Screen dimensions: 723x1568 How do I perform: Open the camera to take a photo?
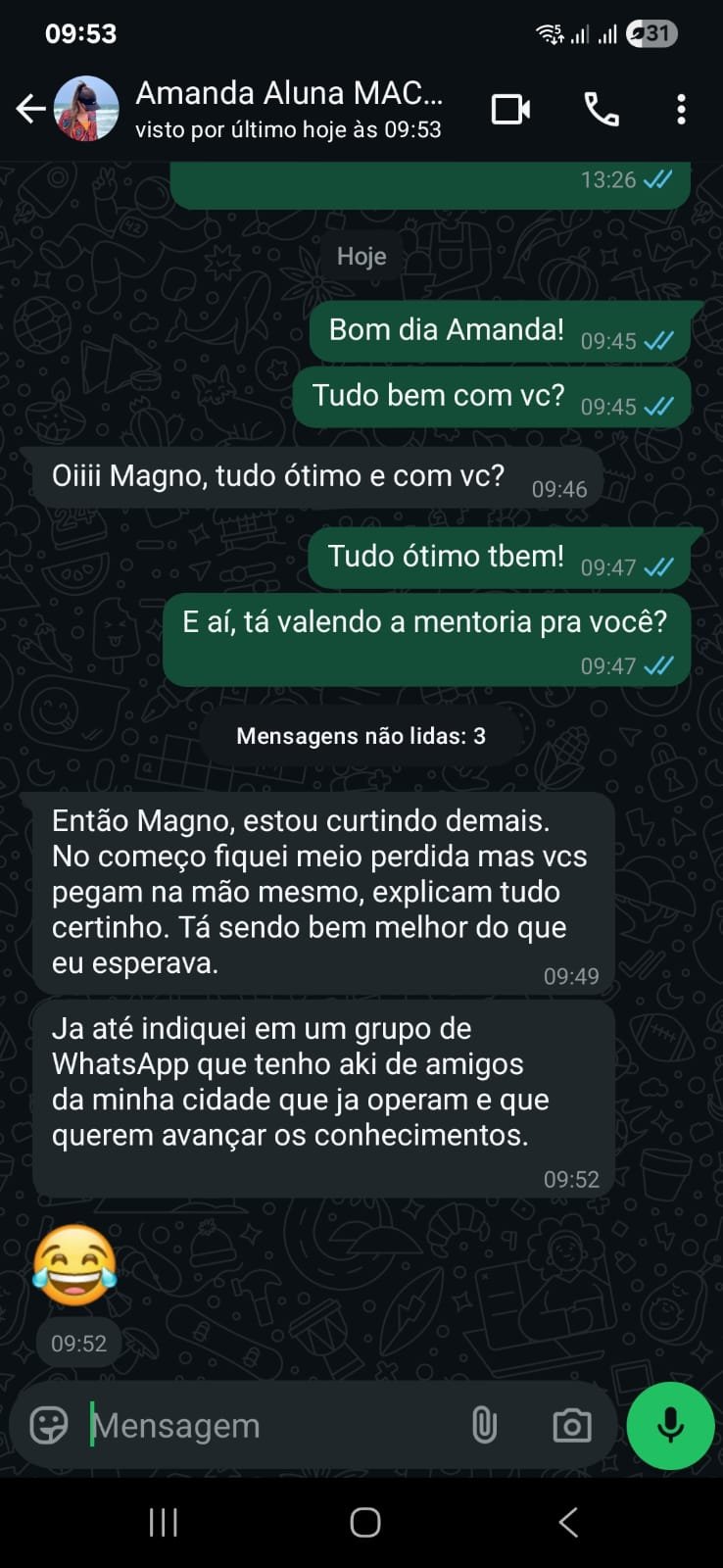[572, 1426]
